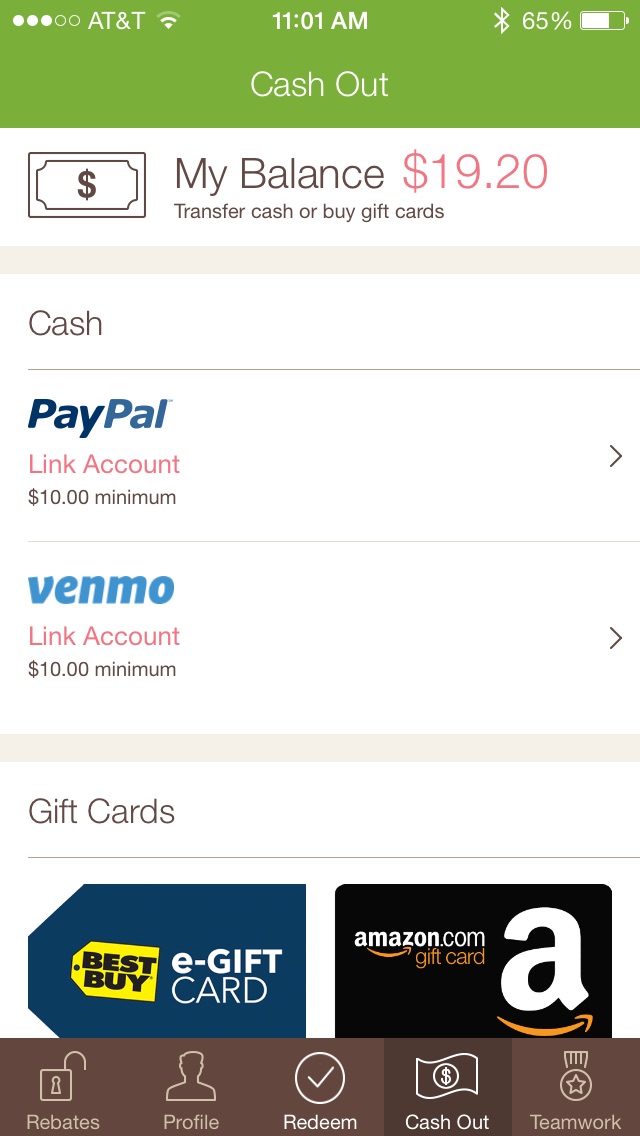The image size is (640, 1136).
Task: Open the Teamwork tab
Action: (x=576, y=1089)
